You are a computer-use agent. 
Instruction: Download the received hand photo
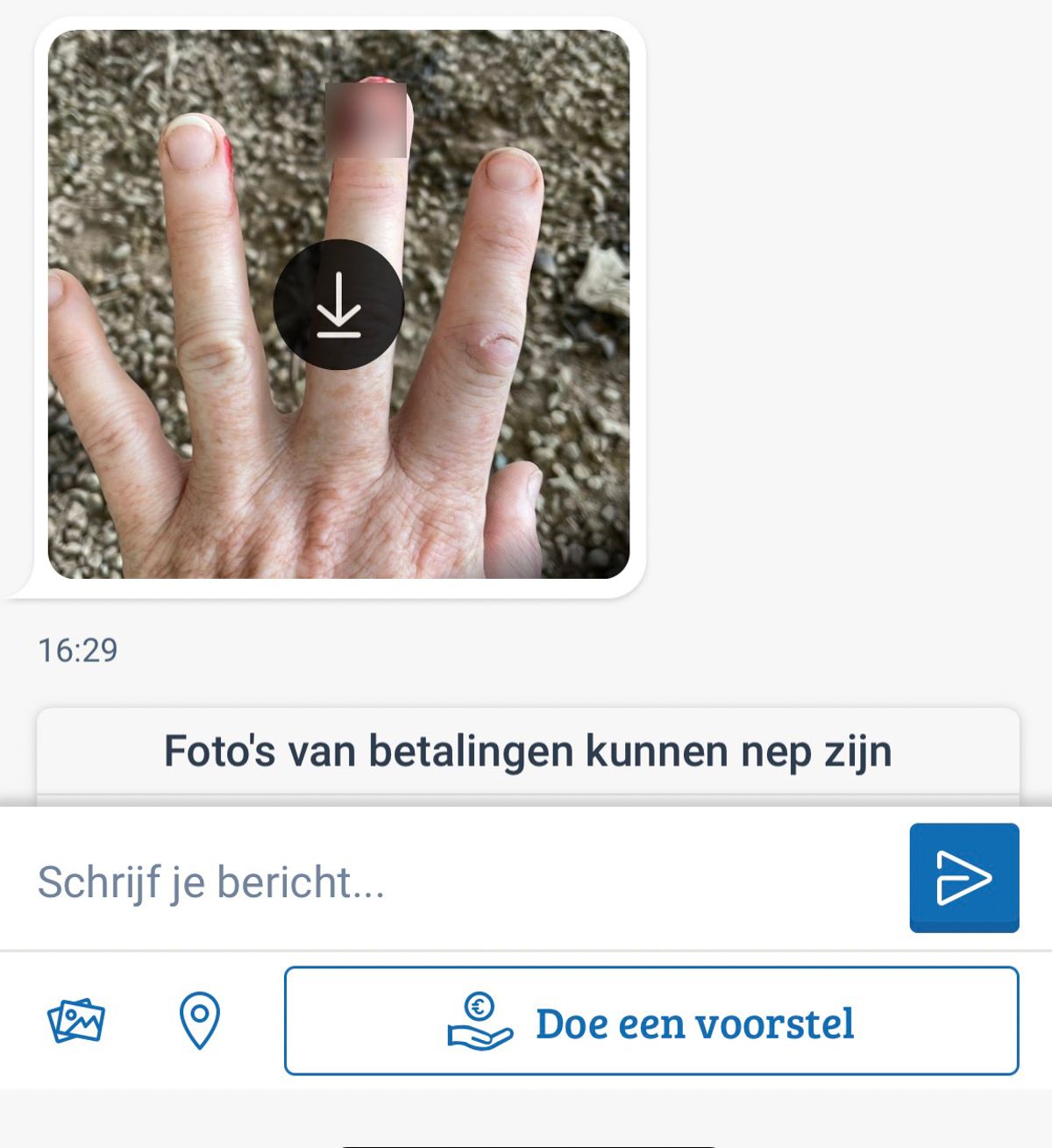[x=338, y=304]
